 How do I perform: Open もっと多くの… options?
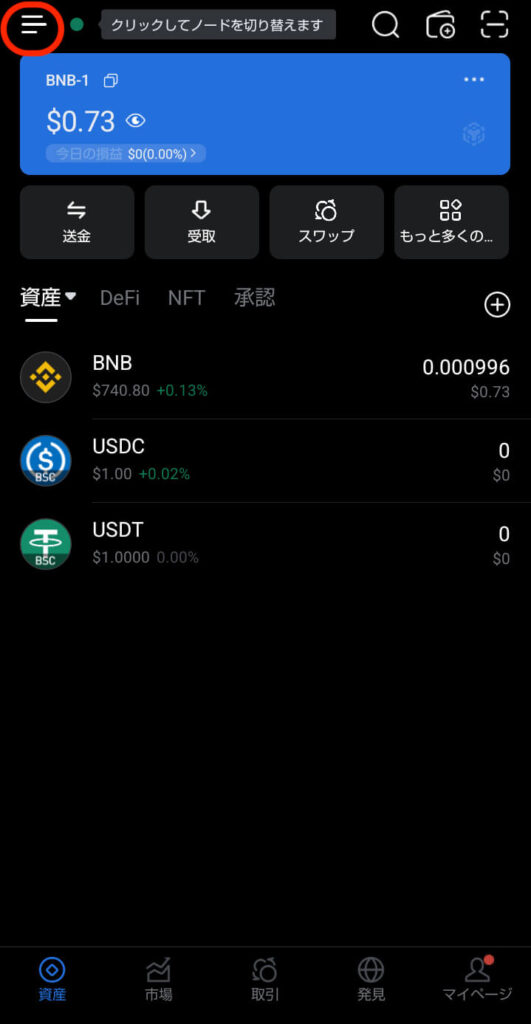point(451,222)
